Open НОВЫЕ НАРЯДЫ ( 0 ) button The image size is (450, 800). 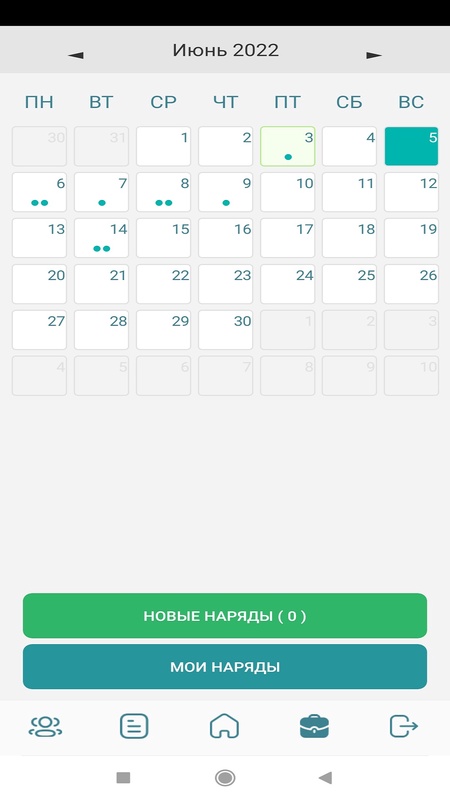225,615
